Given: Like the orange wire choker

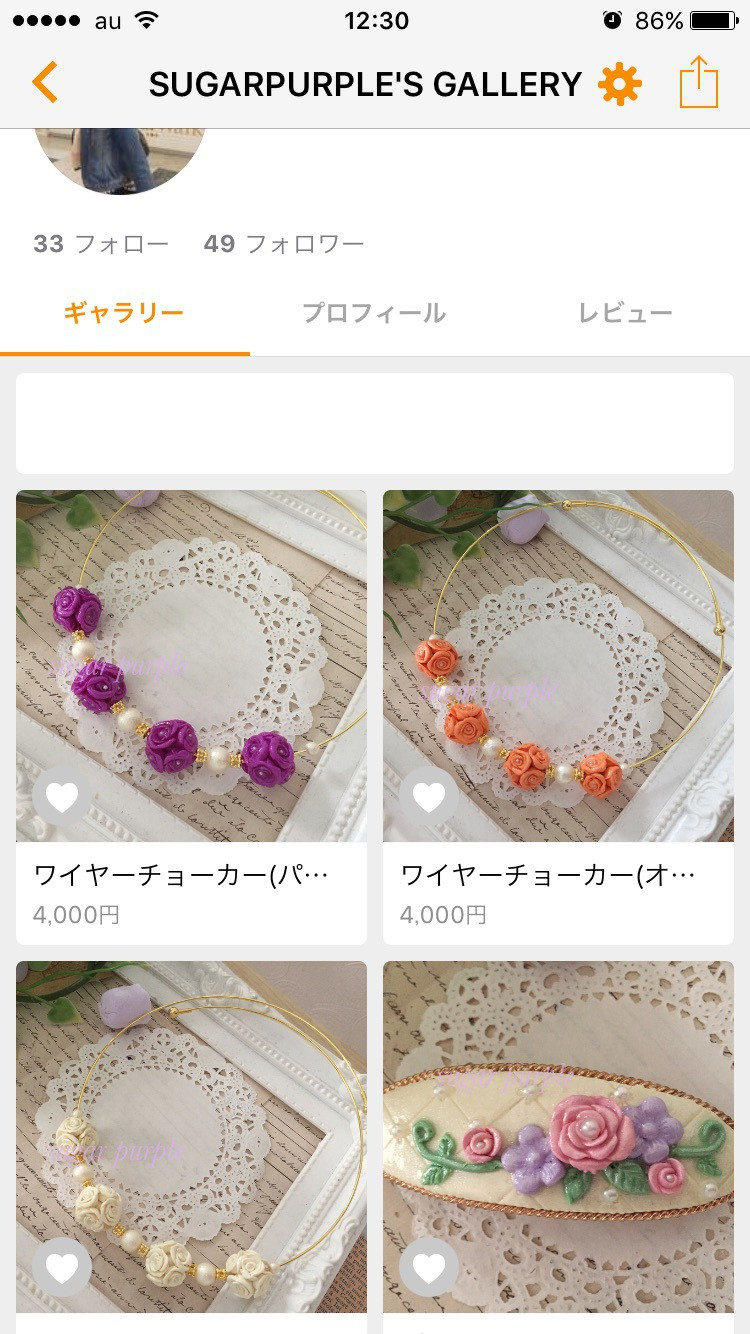Looking at the screenshot, I should (429, 797).
